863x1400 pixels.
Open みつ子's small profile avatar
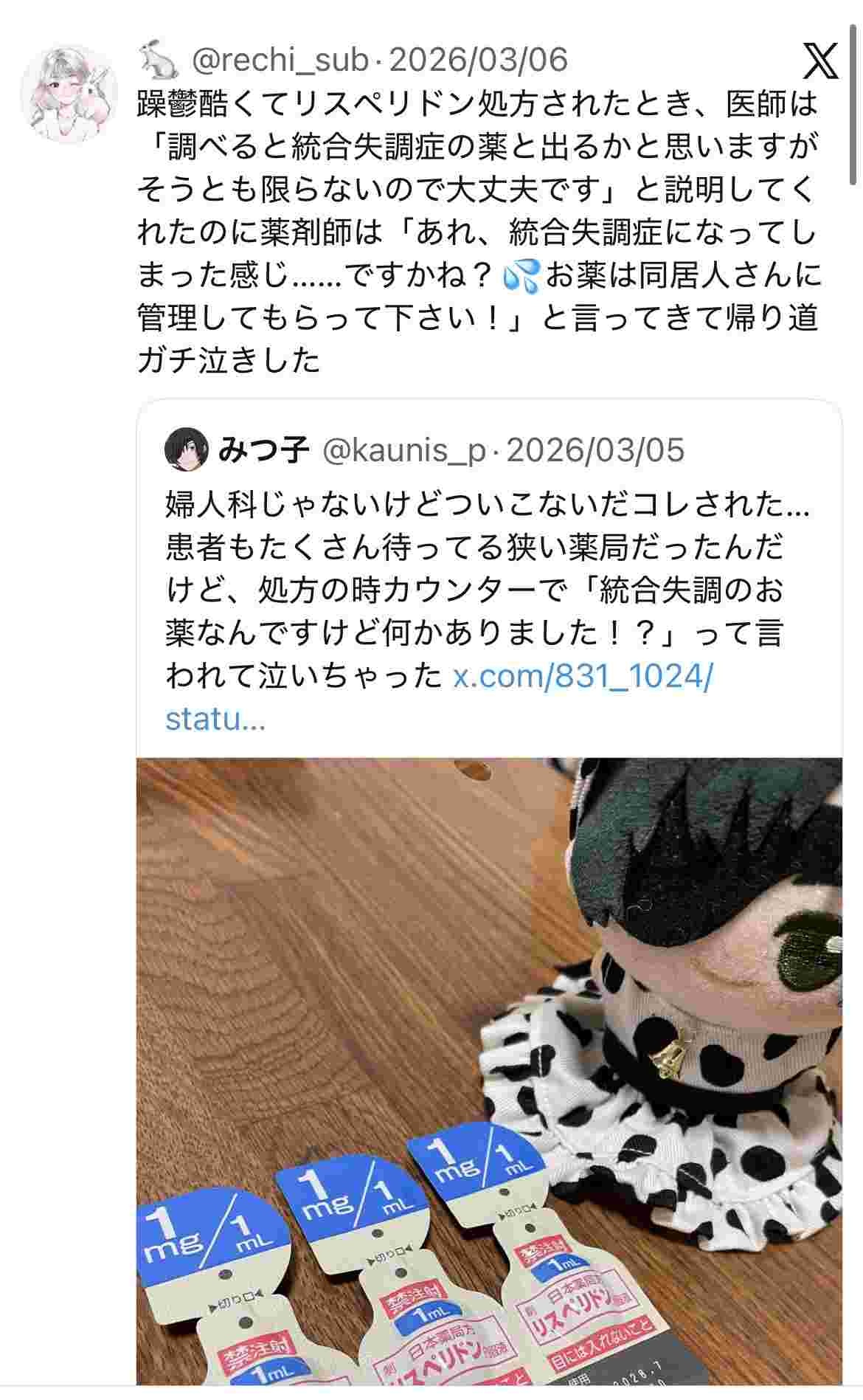click(x=185, y=450)
